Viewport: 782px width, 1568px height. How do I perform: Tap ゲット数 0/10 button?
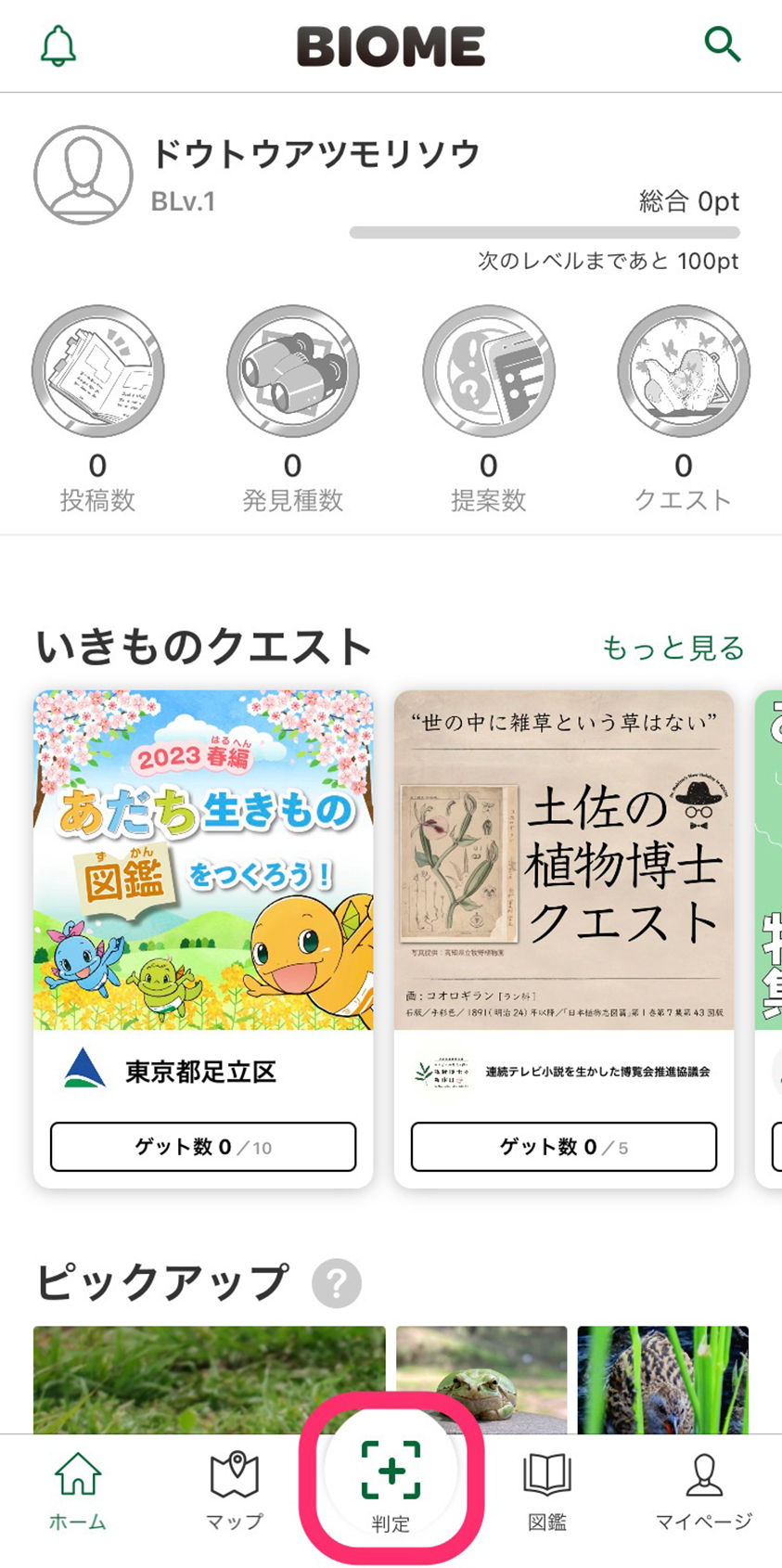tap(203, 1147)
